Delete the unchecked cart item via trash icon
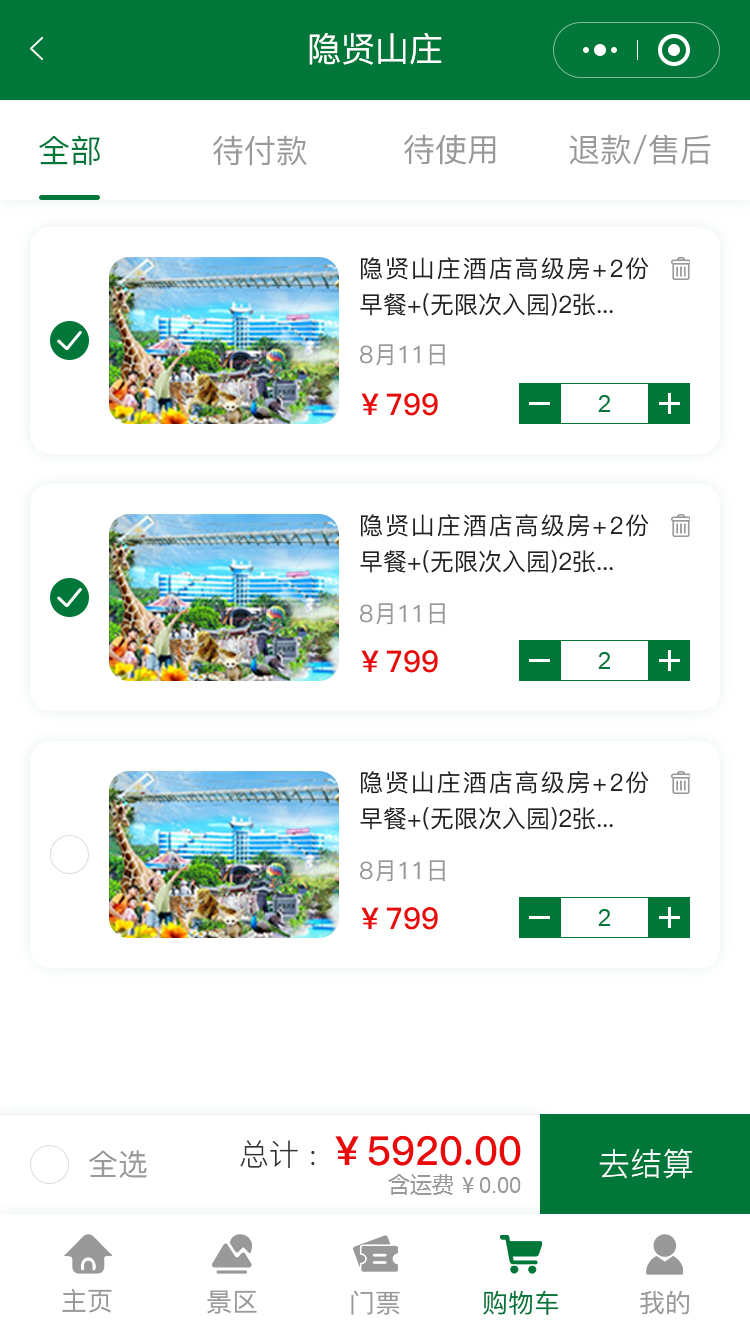750x1334 pixels. [681, 782]
